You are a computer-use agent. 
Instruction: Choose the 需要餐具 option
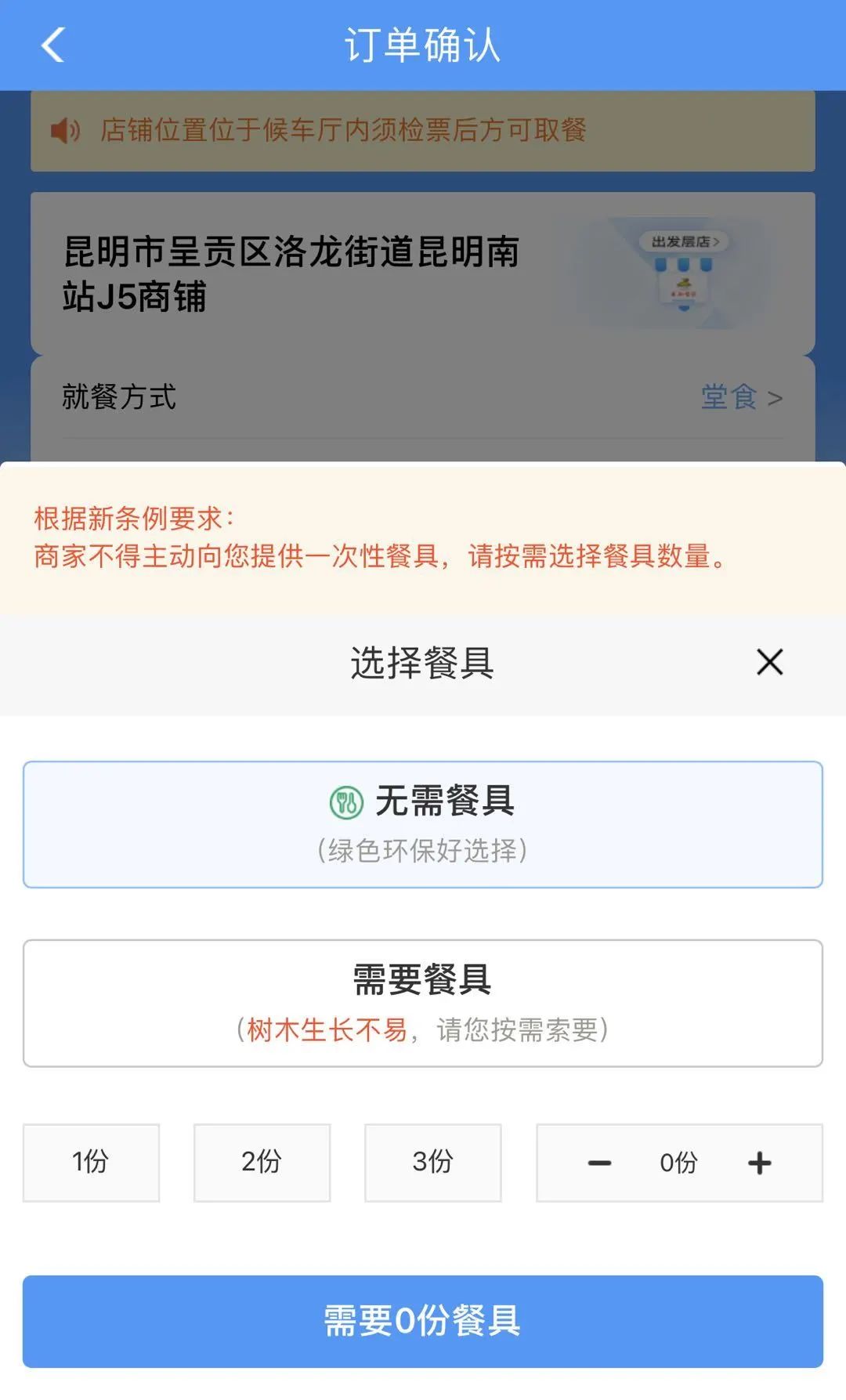tap(423, 1003)
